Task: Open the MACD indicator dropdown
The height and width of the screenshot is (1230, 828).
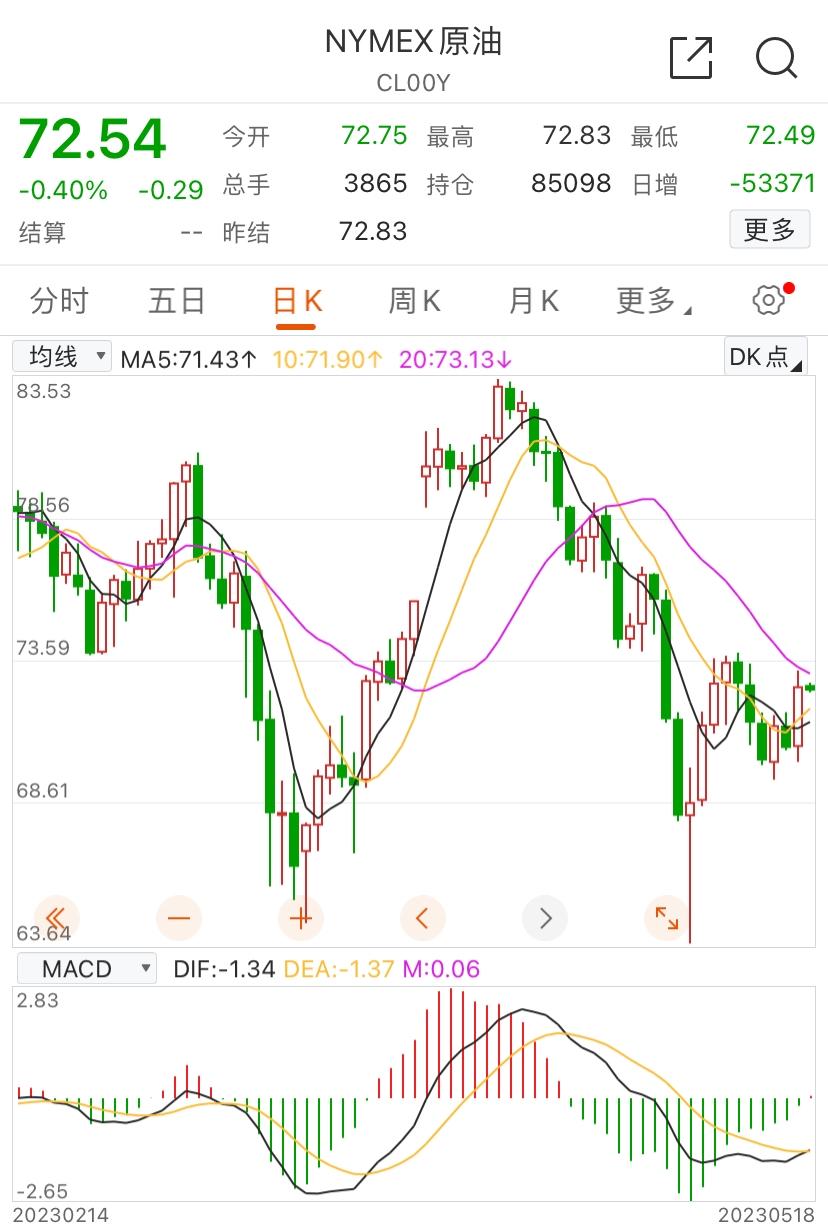Action: pyautogui.click(x=87, y=967)
